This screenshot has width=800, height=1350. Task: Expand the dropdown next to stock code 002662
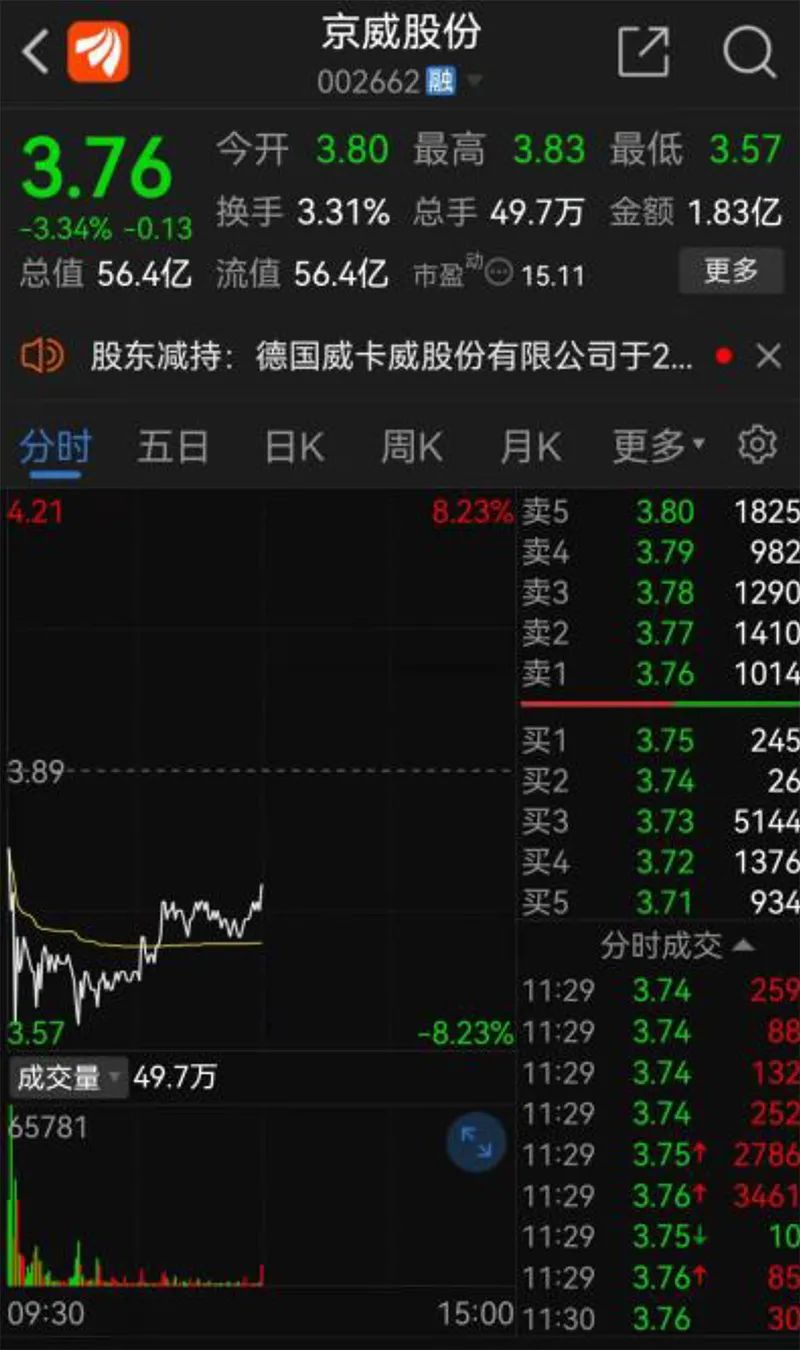point(473,82)
